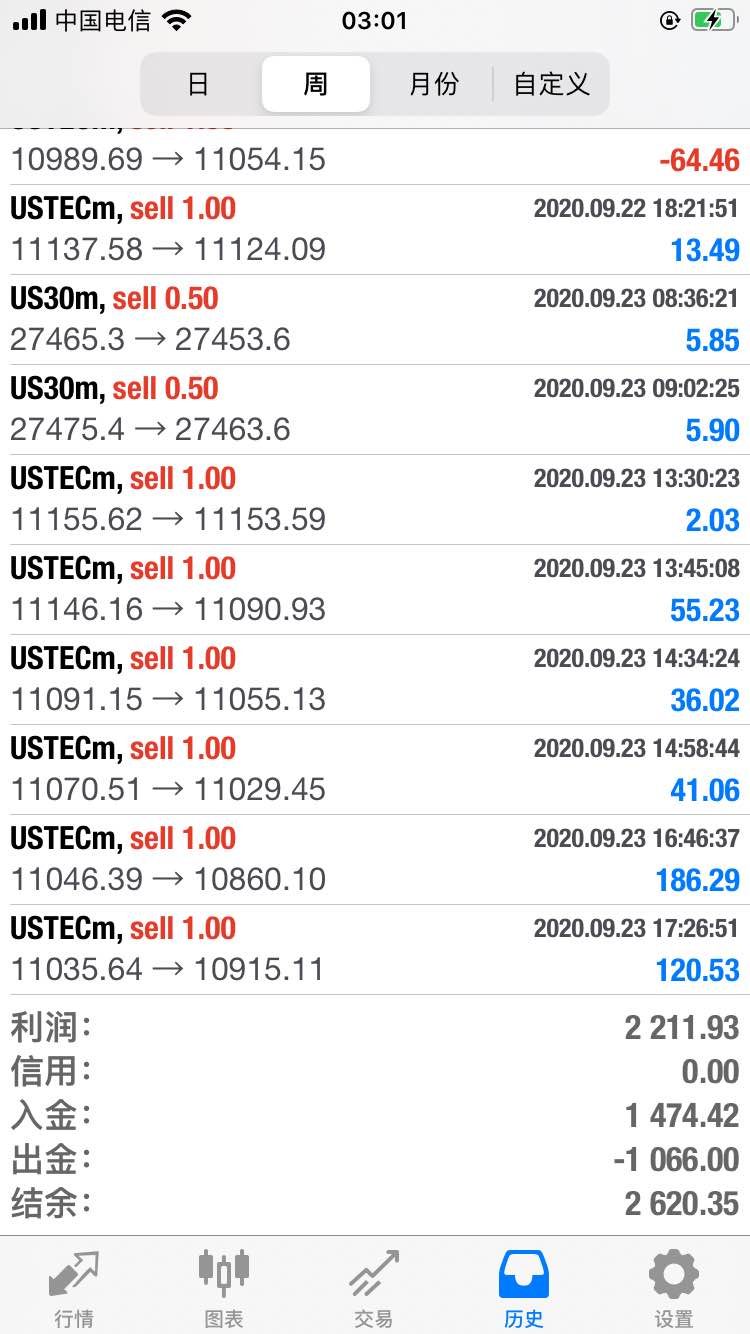The width and height of the screenshot is (750, 1334).
Task: Open the US30m trade closed at 08:36:21
Action: 375,320
